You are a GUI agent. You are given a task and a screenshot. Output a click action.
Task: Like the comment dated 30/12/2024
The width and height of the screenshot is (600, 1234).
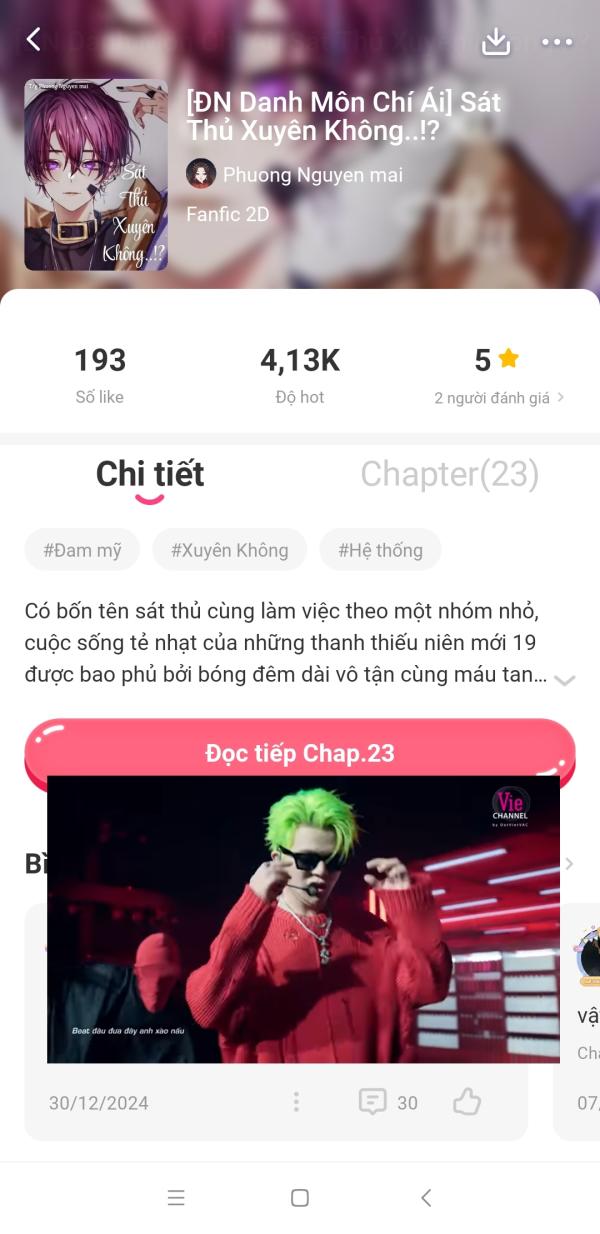(467, 1102)
